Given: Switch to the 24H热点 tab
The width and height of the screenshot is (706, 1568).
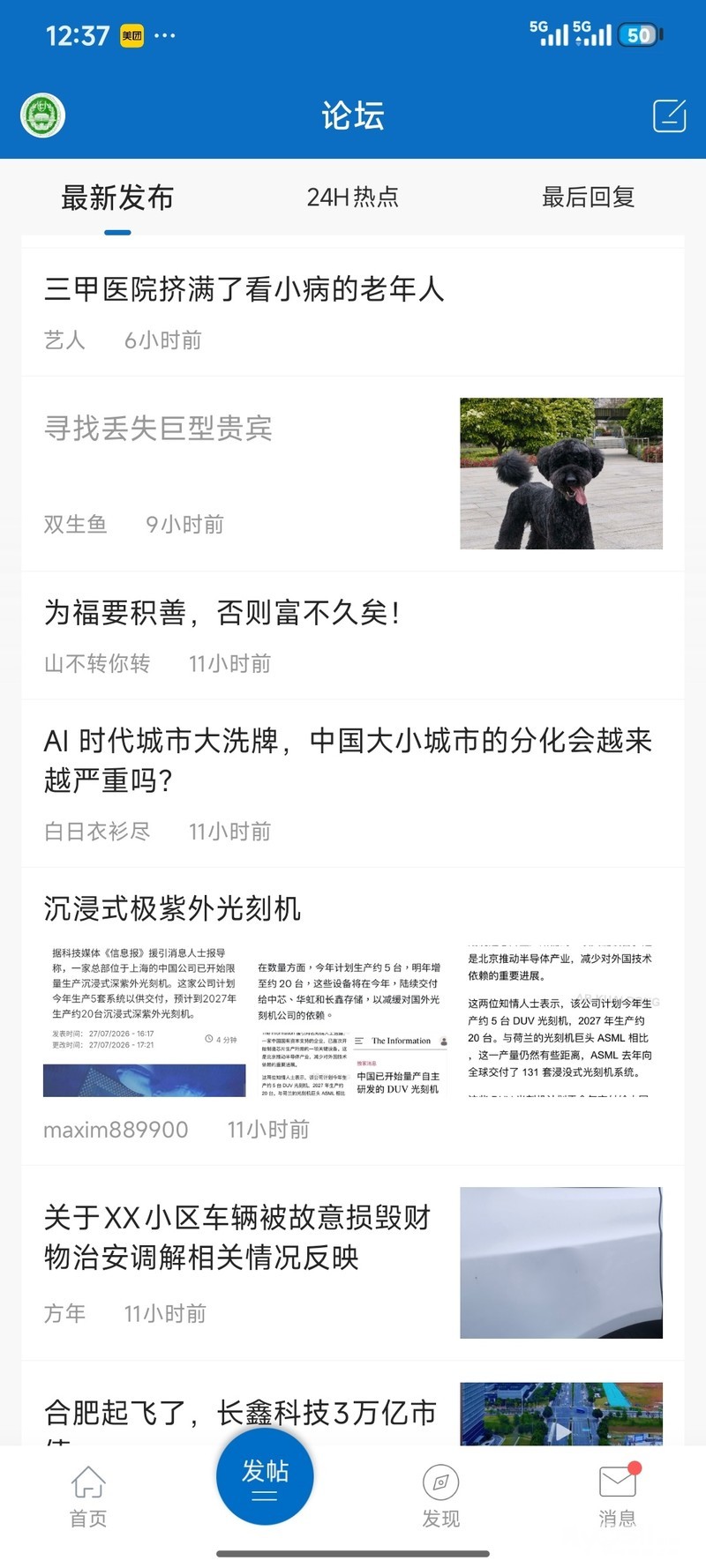Looking at the screenshot, I should [353, 197].
